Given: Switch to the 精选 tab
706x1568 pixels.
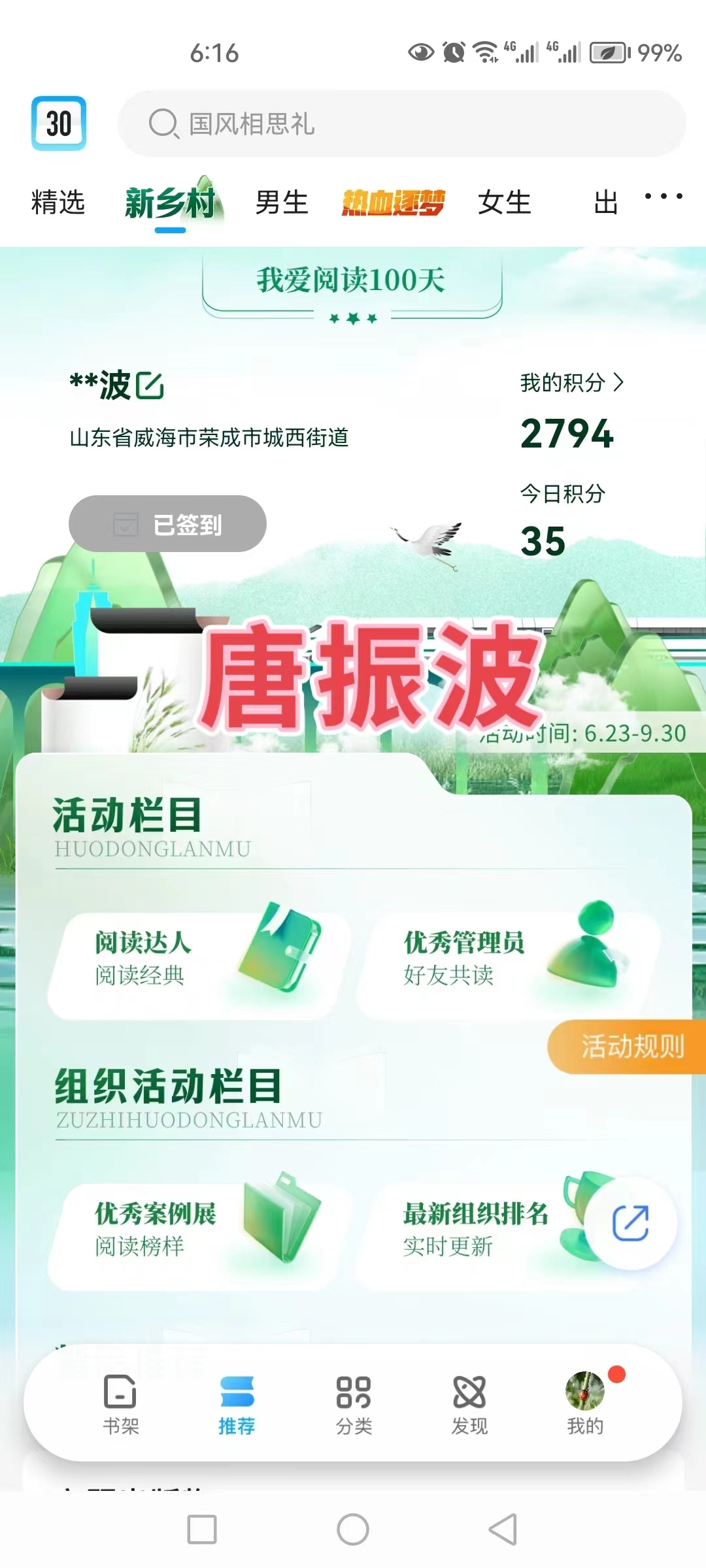Looking at the screenshot, I should click(x=58, y=203).
